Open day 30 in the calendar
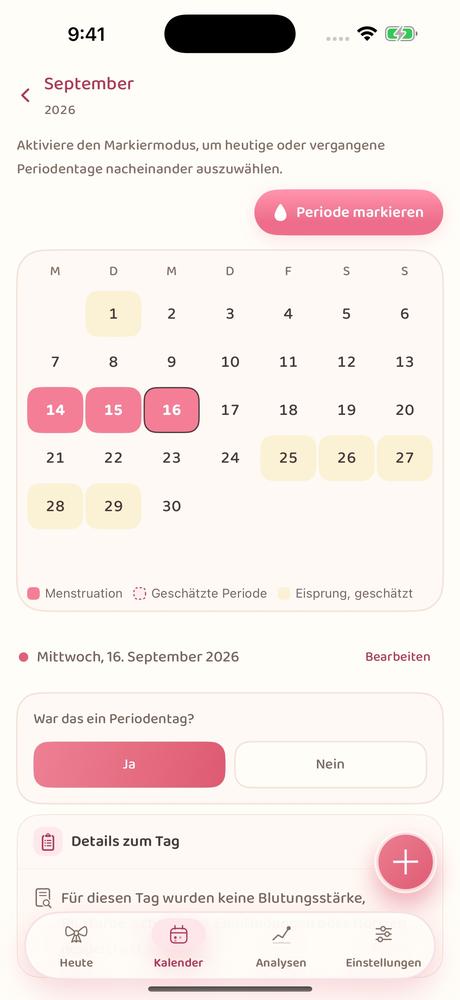 coord(172,506)
